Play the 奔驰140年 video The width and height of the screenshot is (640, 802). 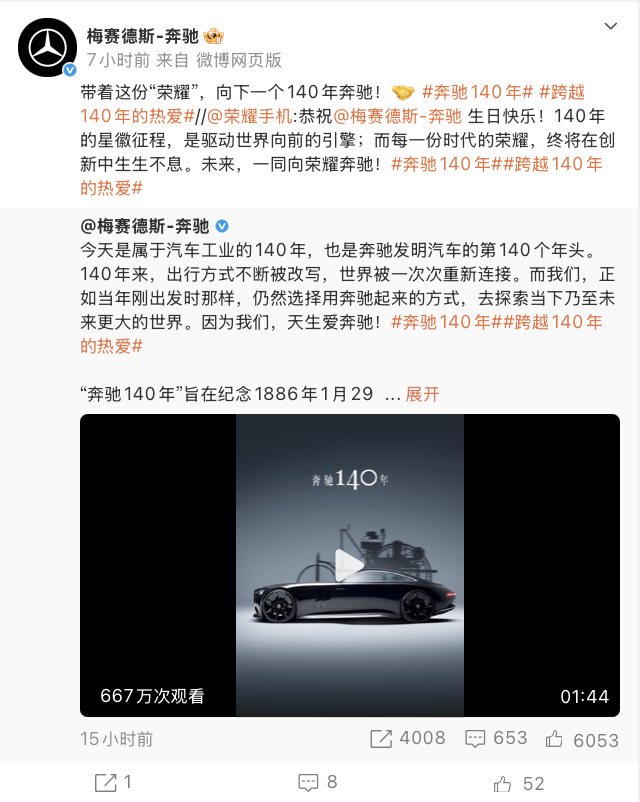coord(349,565)
